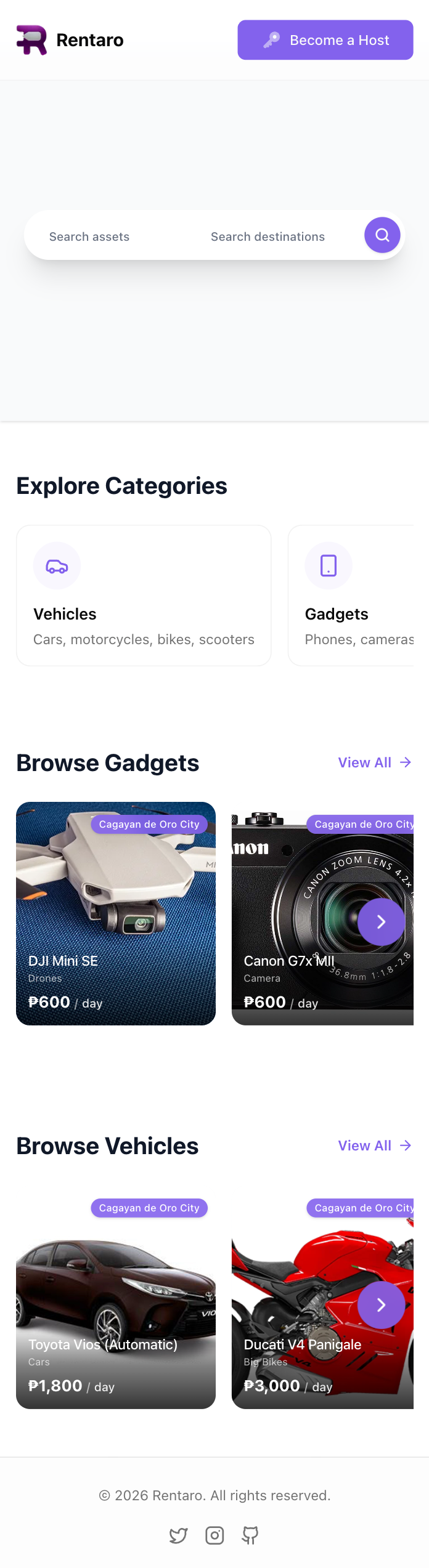This screenshot has width=429, height=1568.
Task: Open the Rentaro home logo
Action: [70, 40]
